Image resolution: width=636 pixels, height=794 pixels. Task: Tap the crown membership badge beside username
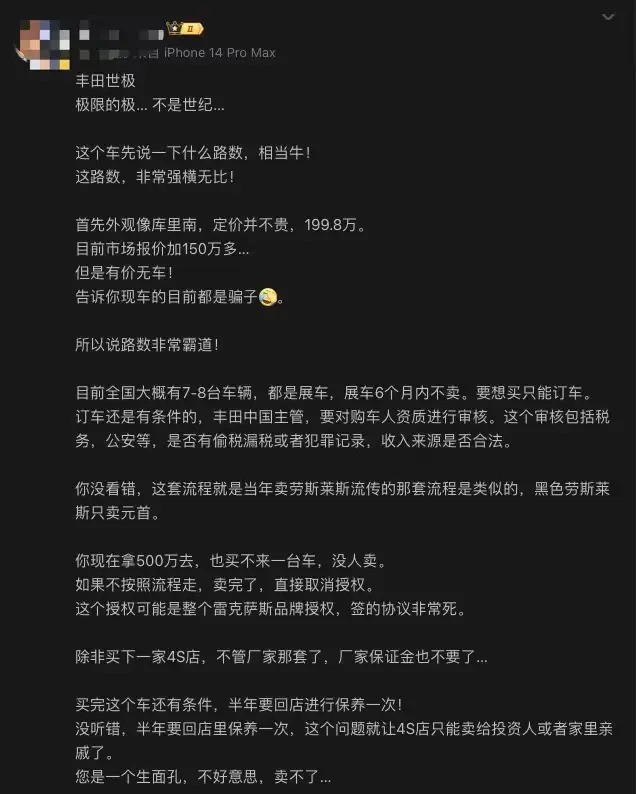[186, 29]
